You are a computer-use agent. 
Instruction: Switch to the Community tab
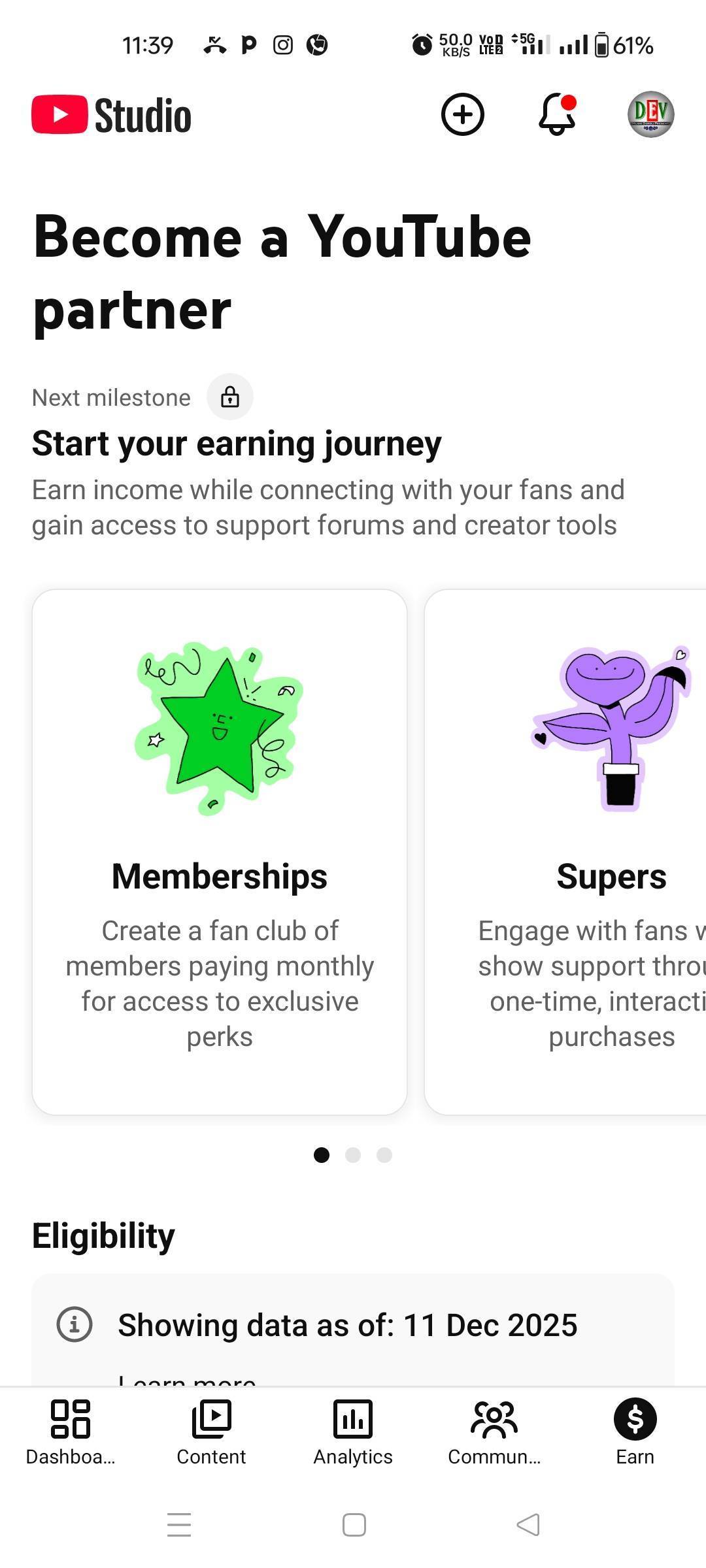point(494,1431)
